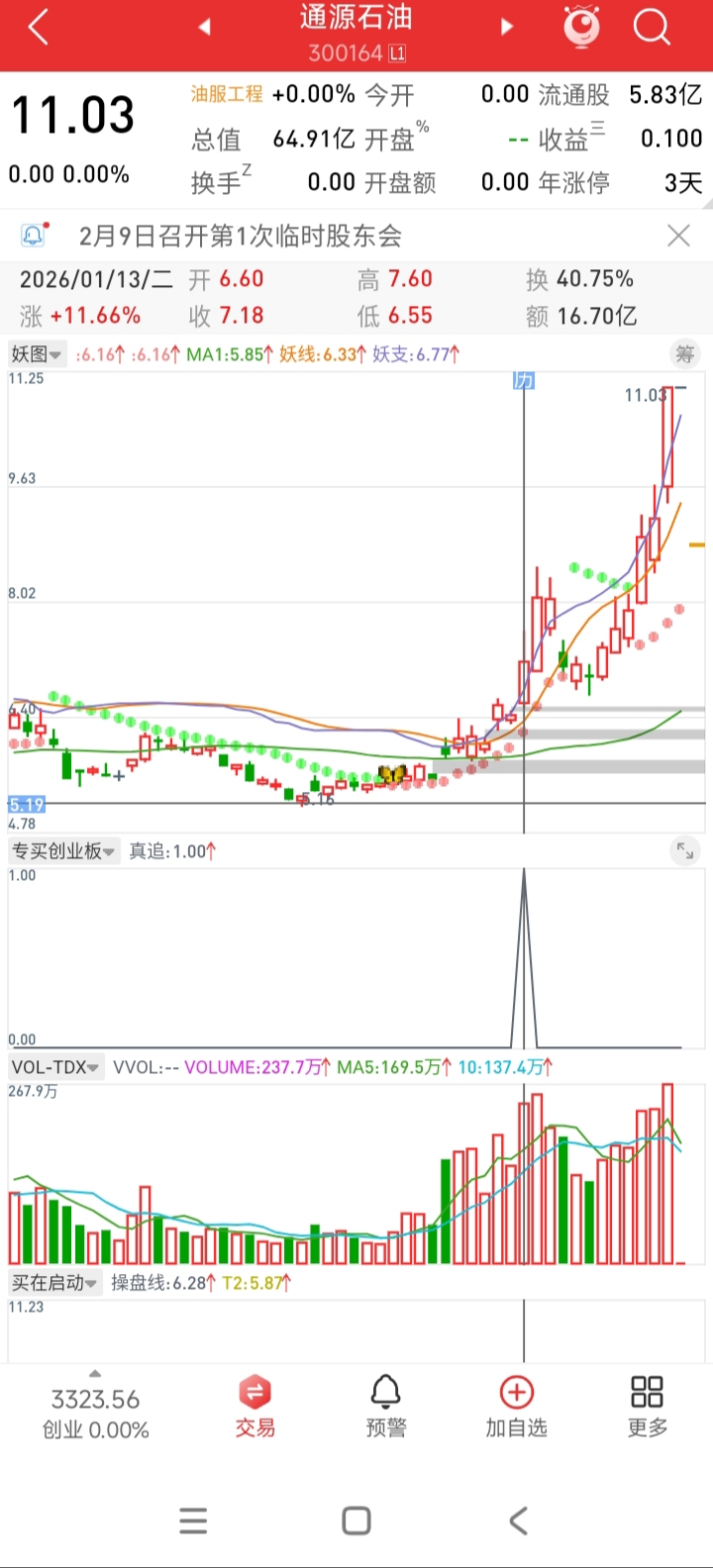Switch to the previous stock

(204, 27)
